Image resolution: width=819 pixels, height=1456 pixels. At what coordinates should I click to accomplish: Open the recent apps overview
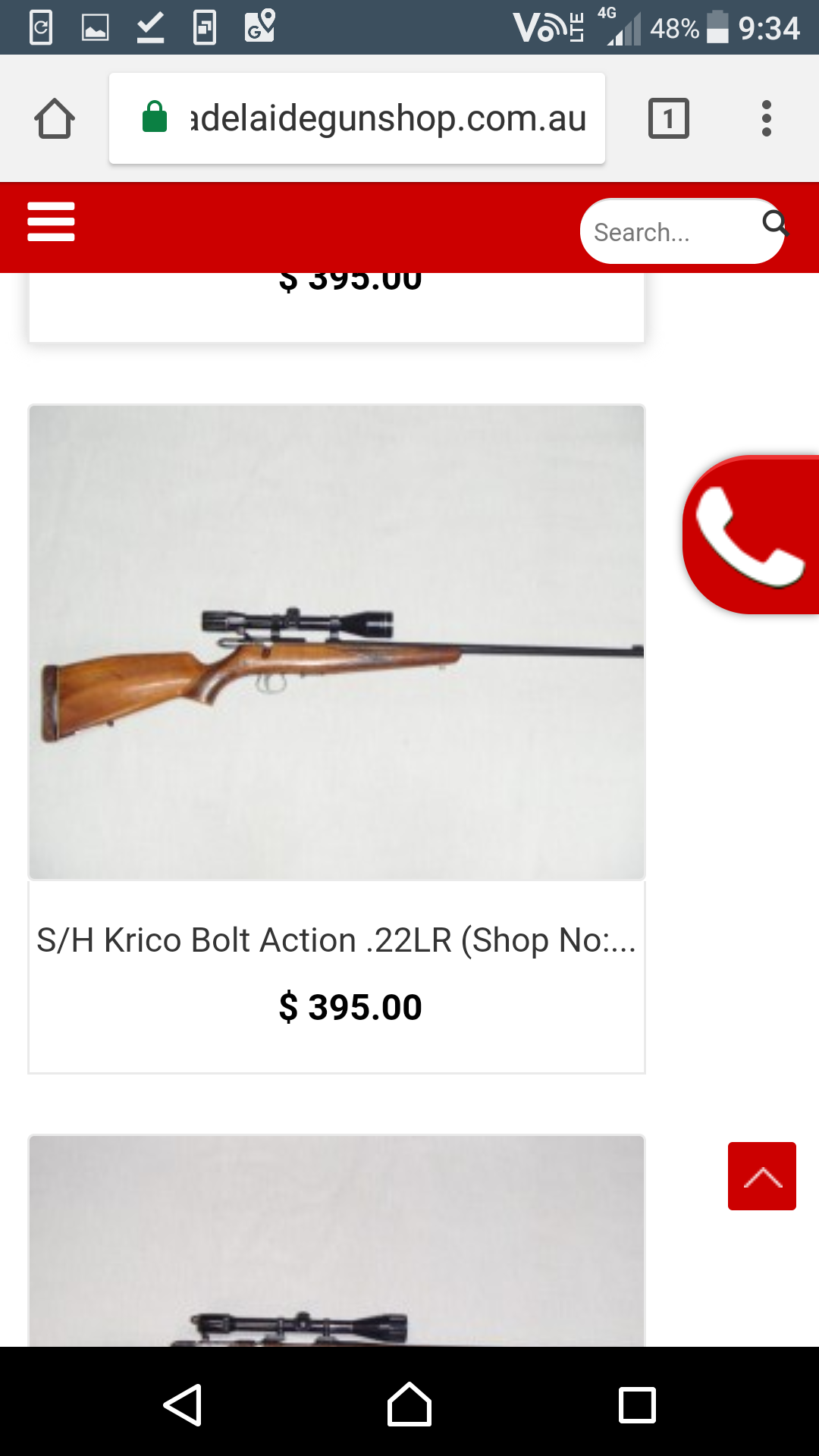(637, 1405)
